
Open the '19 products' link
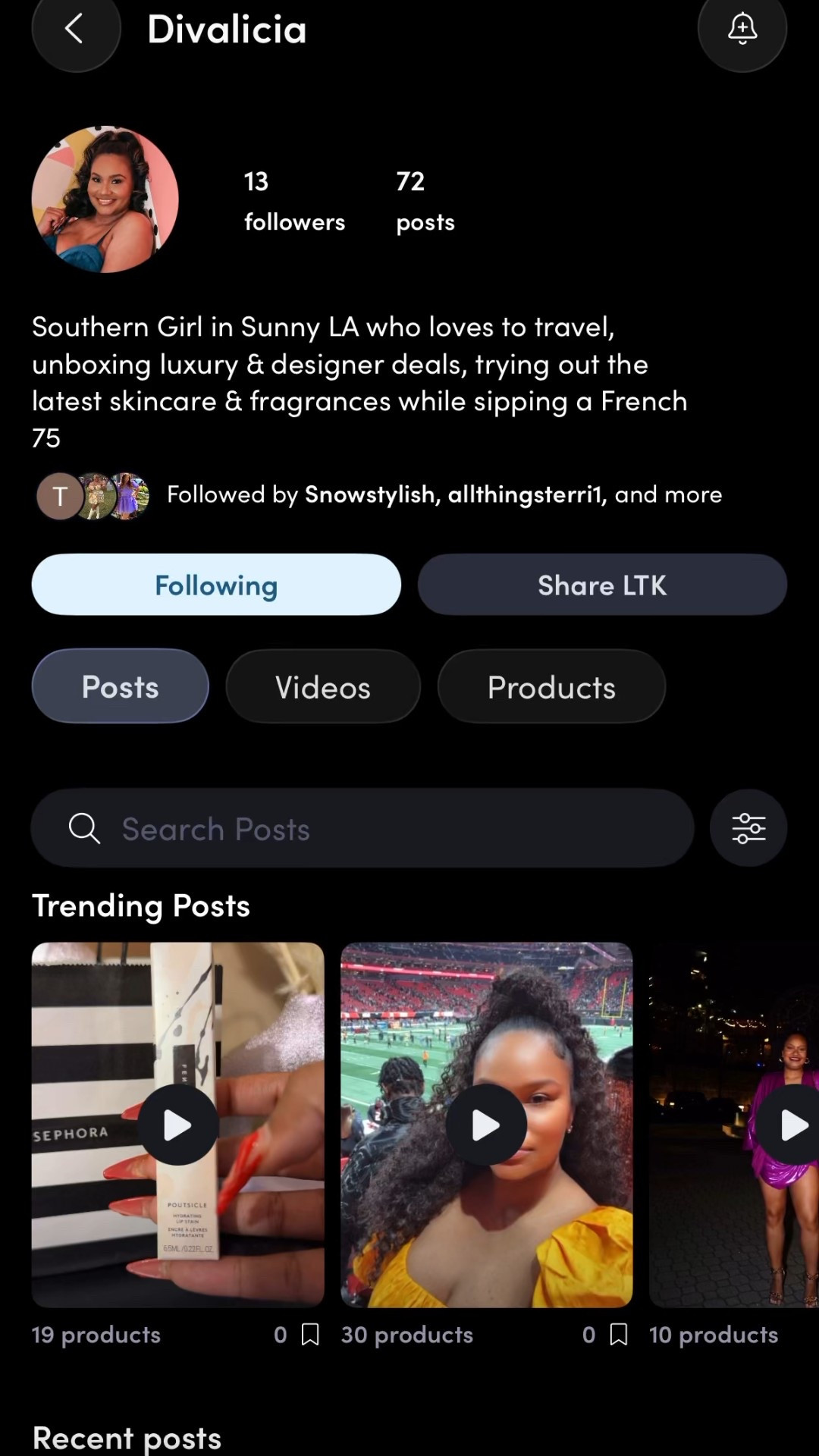pos(96,1335)
